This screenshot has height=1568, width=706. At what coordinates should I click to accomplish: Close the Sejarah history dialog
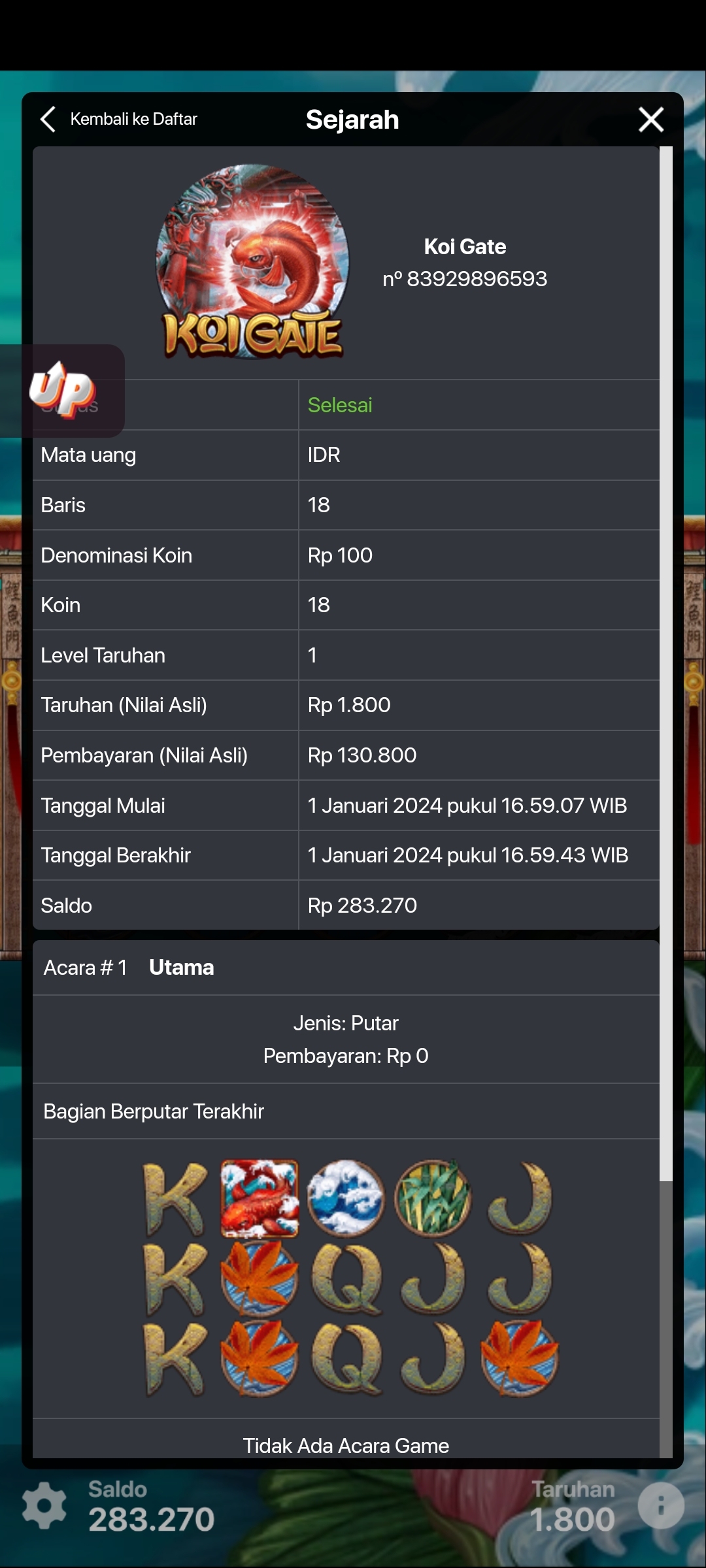[x=650, y=120]
